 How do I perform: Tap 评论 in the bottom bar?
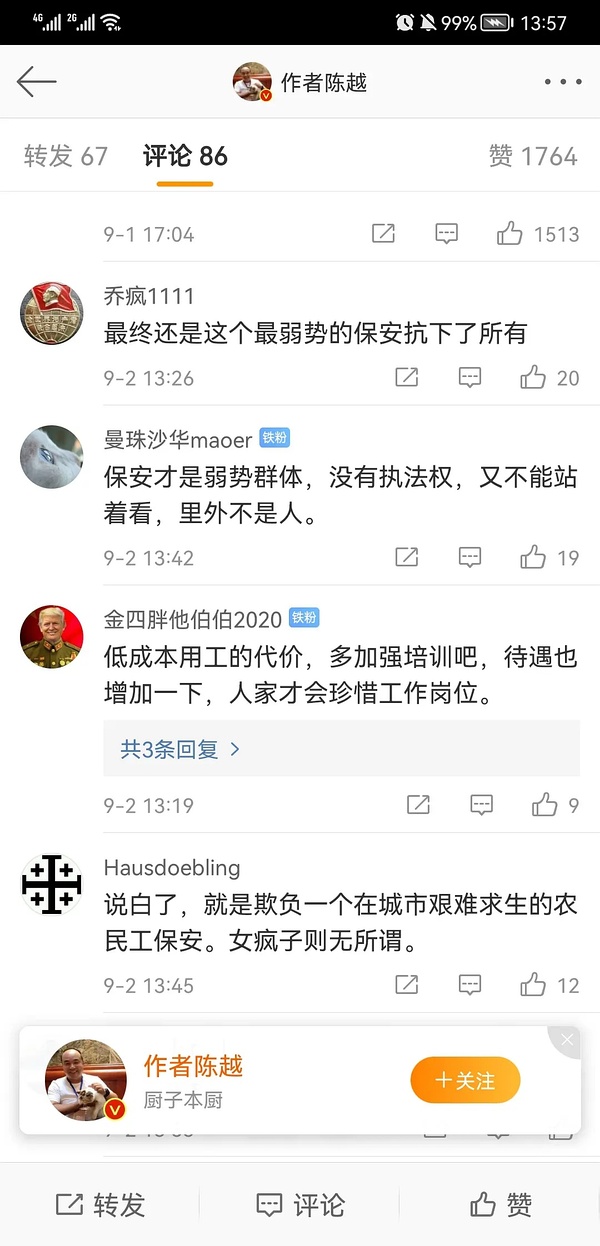[300, 1205]
